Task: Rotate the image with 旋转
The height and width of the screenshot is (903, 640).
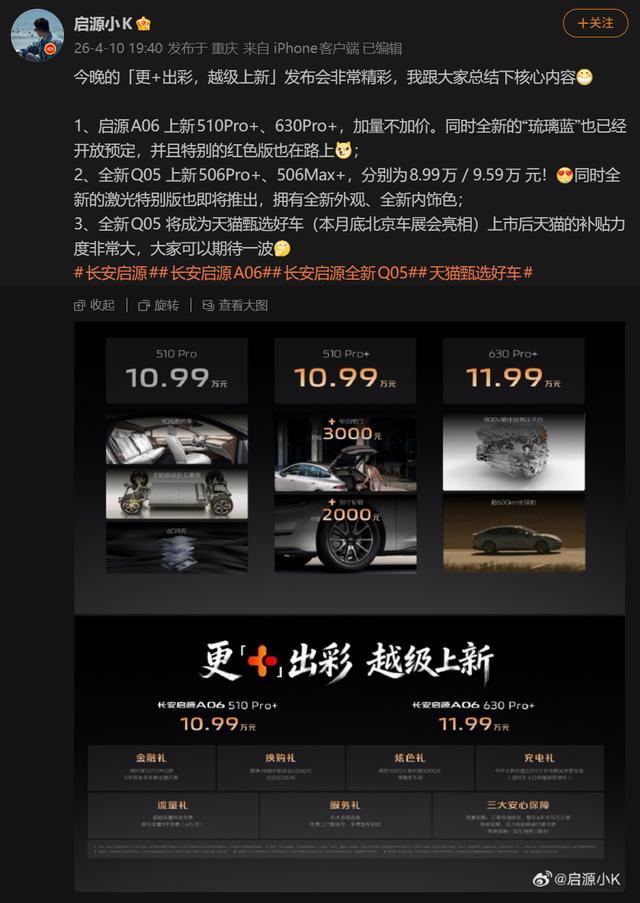Action: pos(158,305)
